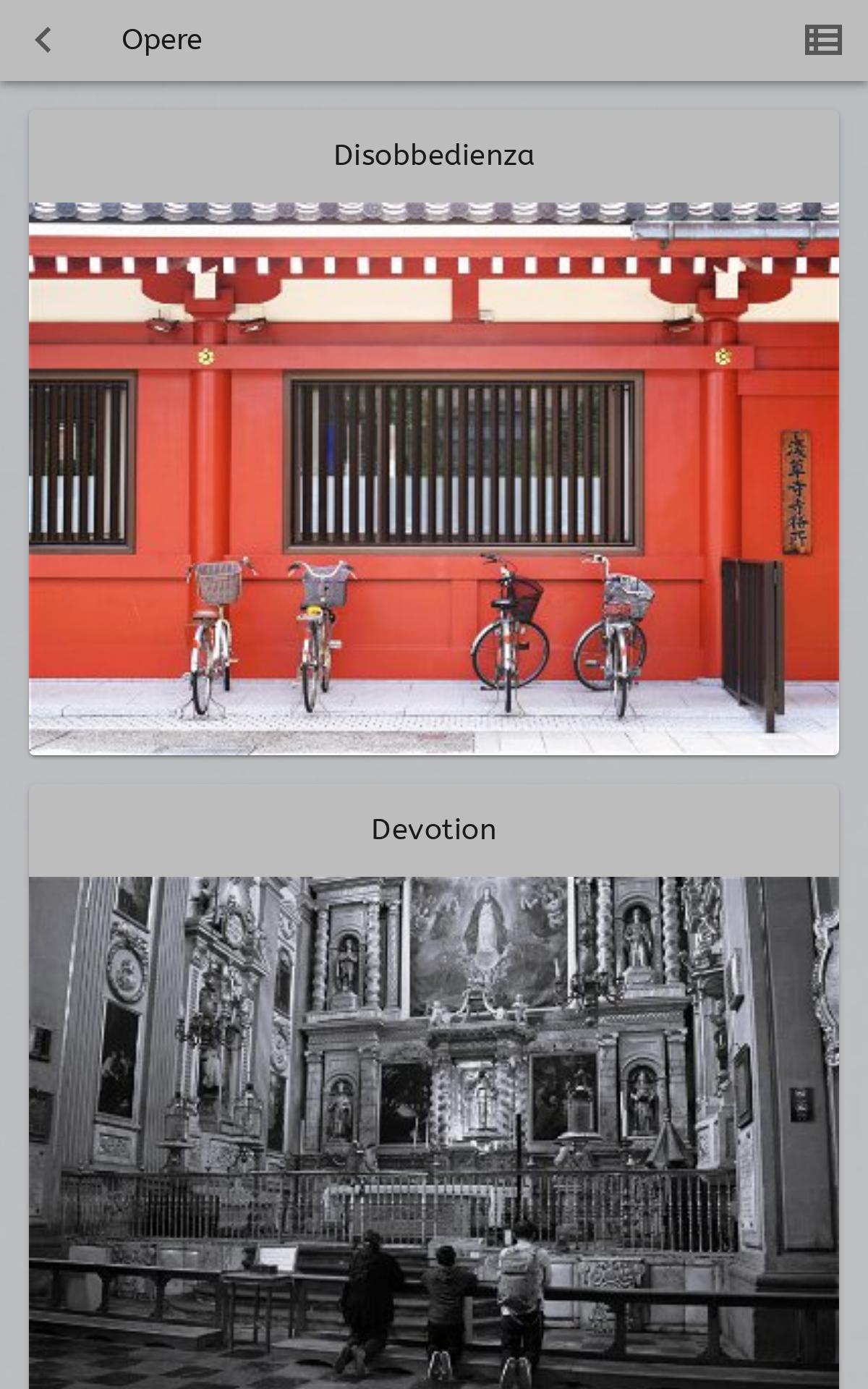
Task: Switch to list view layout
Action: pos(823,40)
